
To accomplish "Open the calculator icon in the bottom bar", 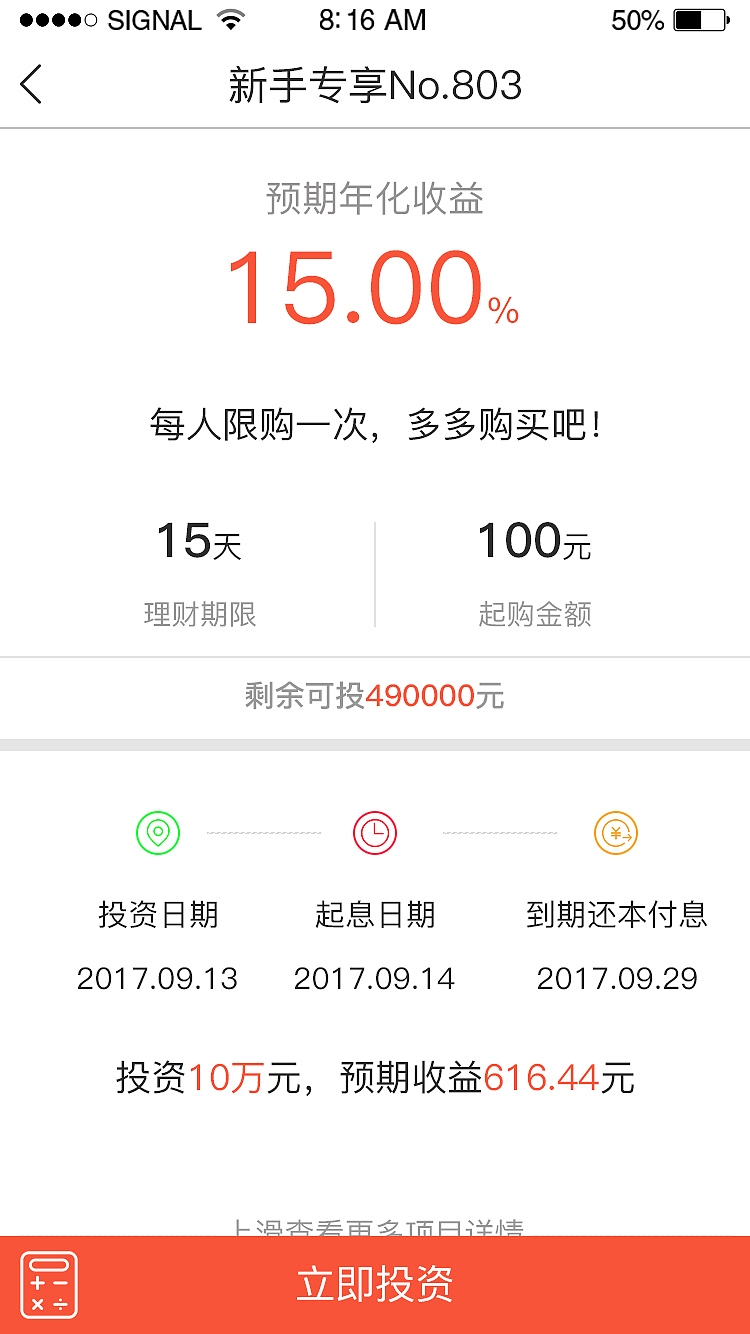I will pos(49,1284).
